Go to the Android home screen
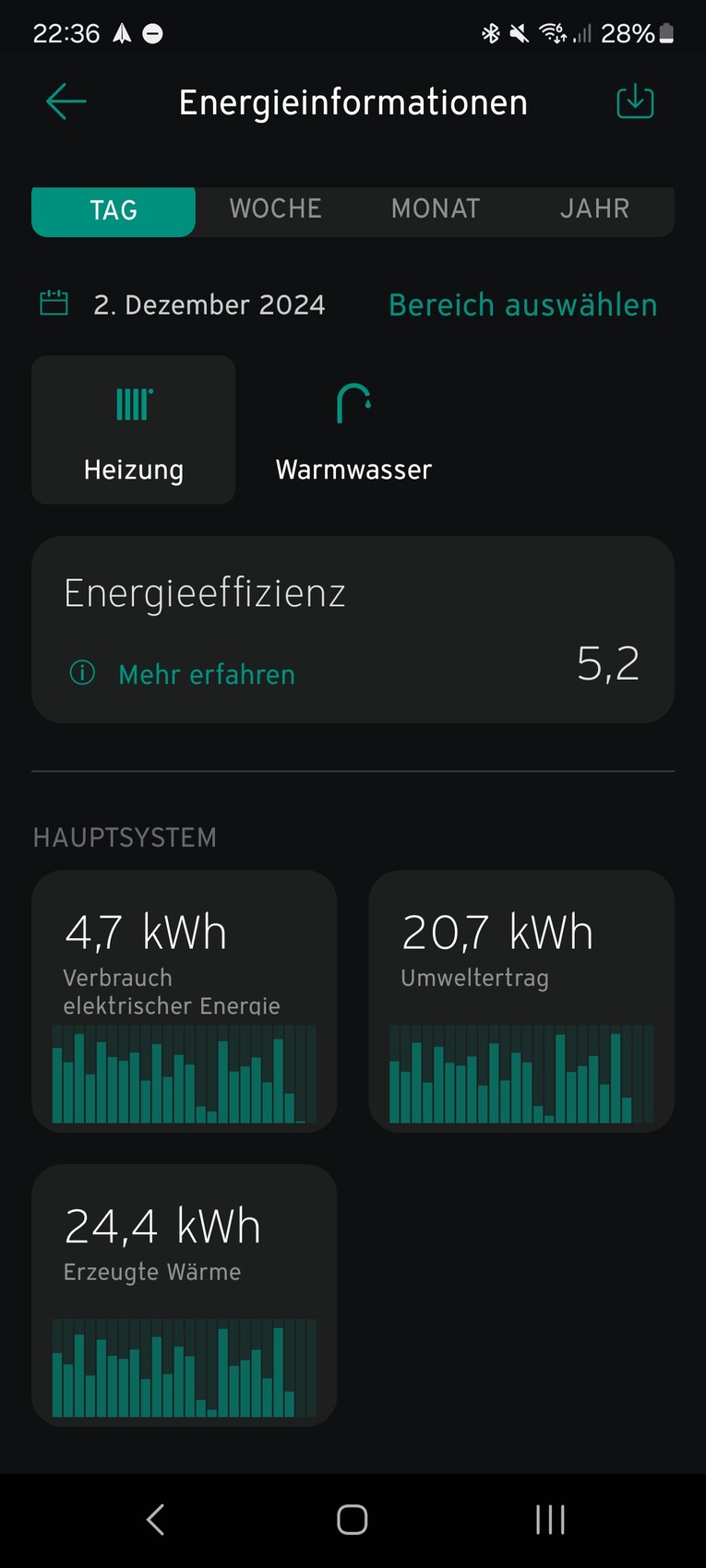The height and width of the screenshot is (1568, 706). click(353, 1519)
